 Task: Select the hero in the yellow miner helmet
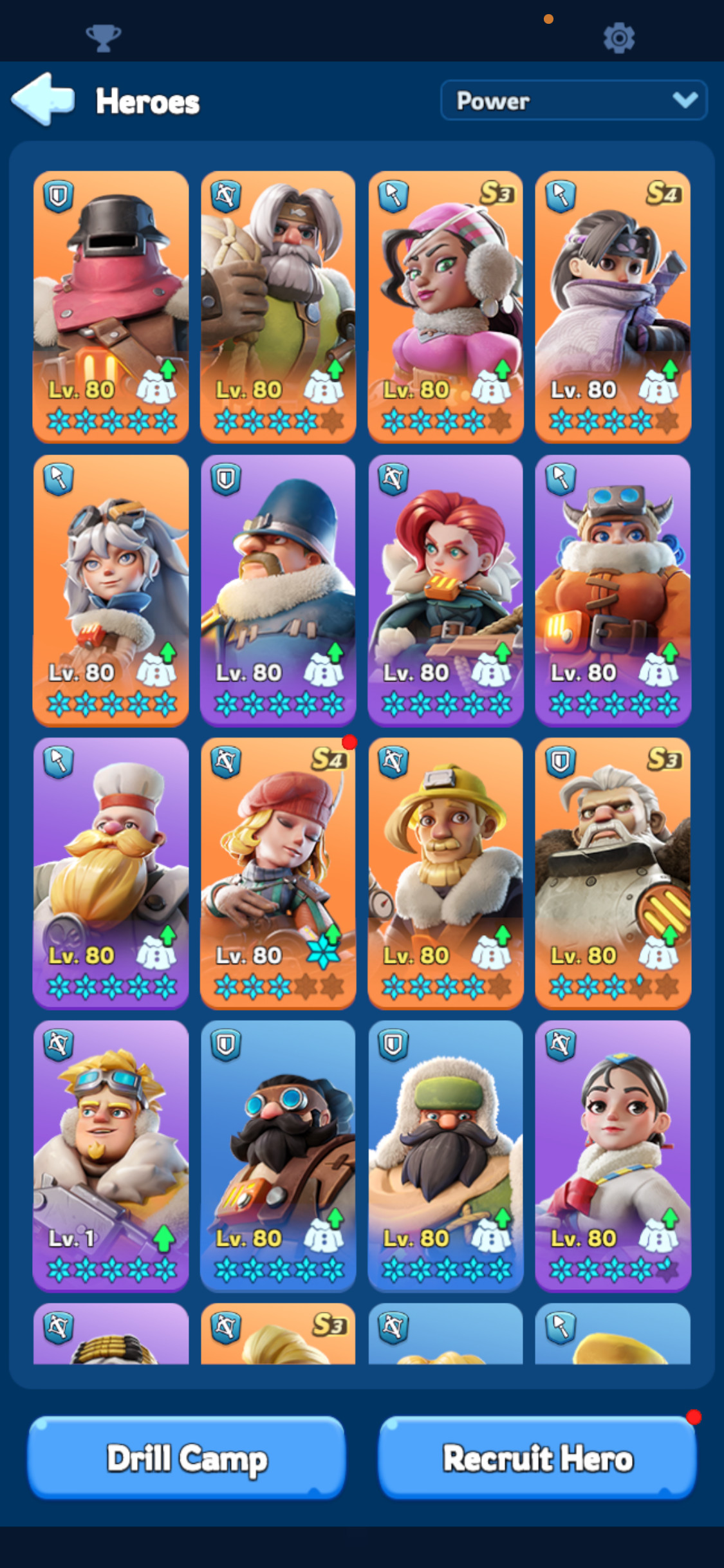[445, 873]
